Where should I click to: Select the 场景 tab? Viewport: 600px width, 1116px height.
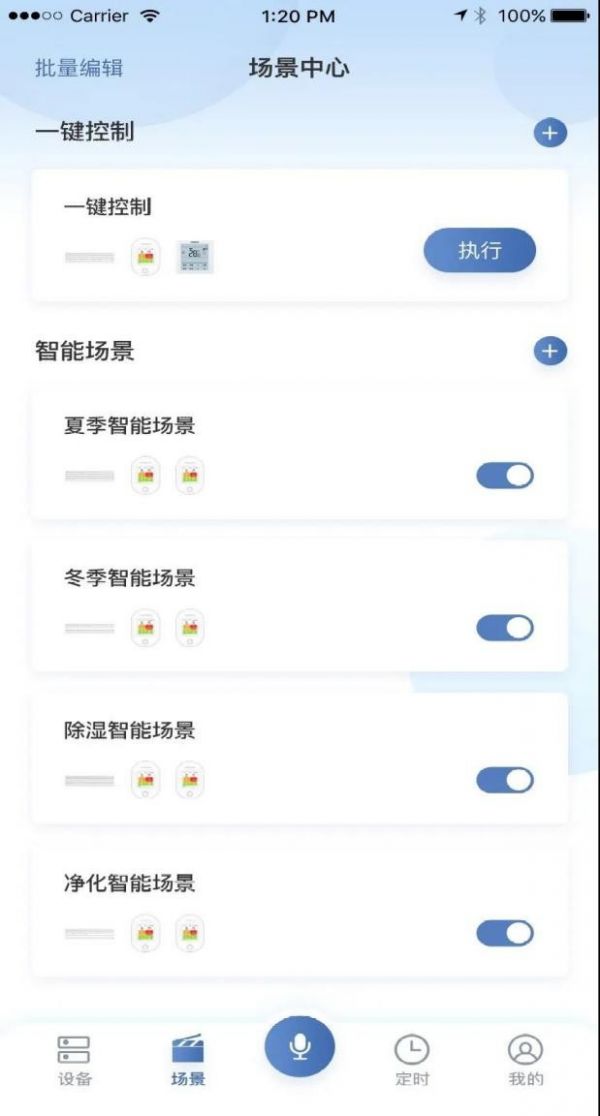point(187,1060)
